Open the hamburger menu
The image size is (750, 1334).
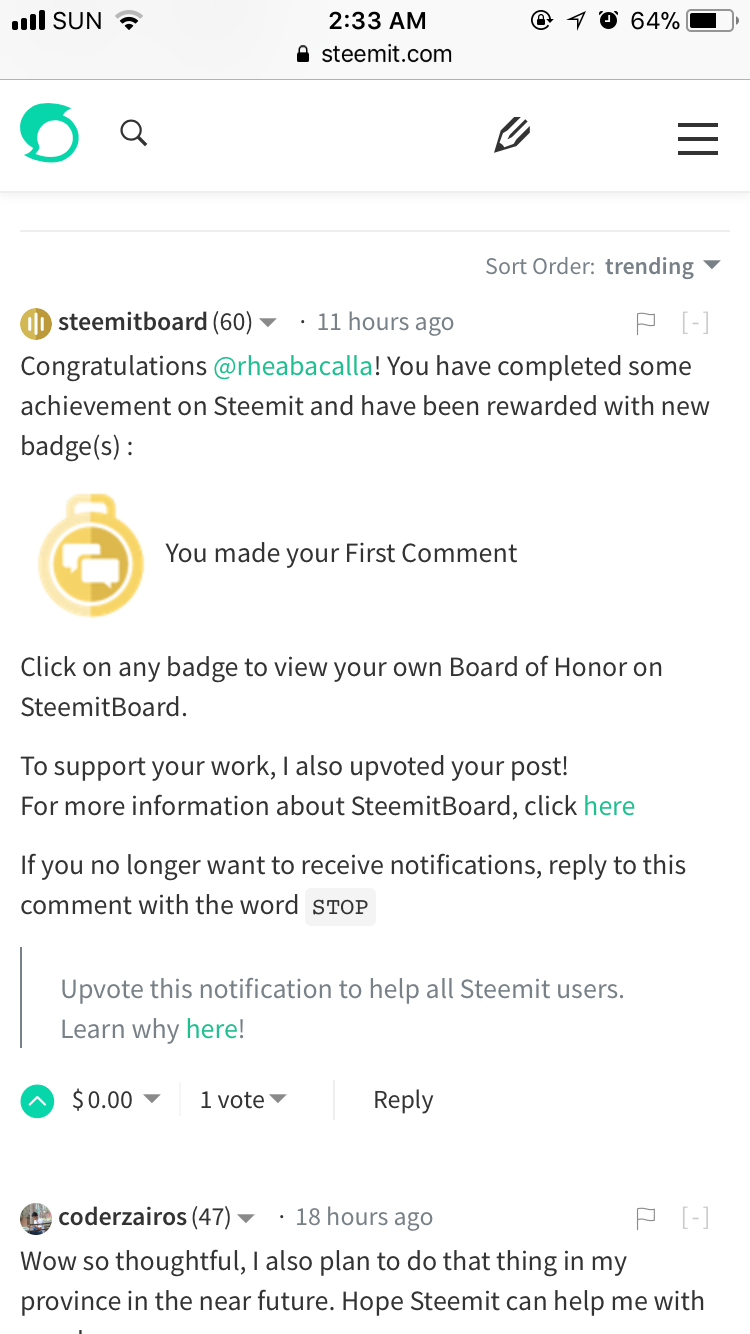click(697, 138)
